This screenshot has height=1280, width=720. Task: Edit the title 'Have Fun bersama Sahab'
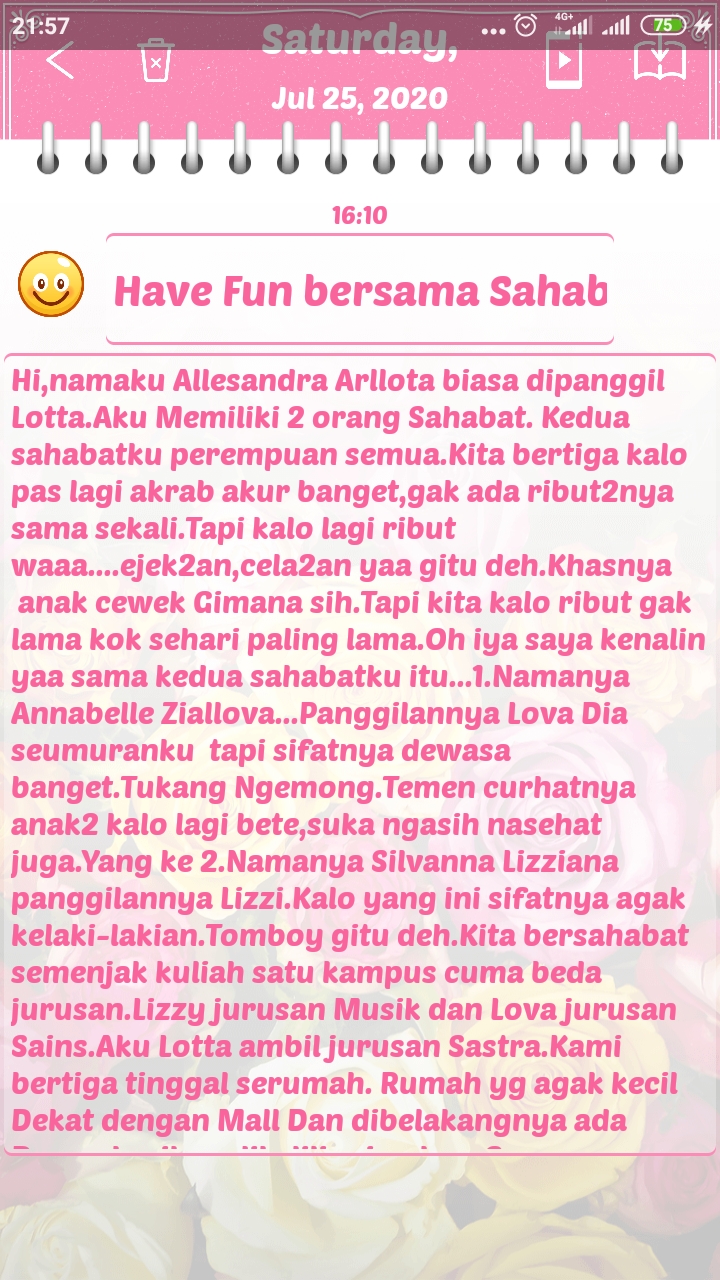[360, 291]
